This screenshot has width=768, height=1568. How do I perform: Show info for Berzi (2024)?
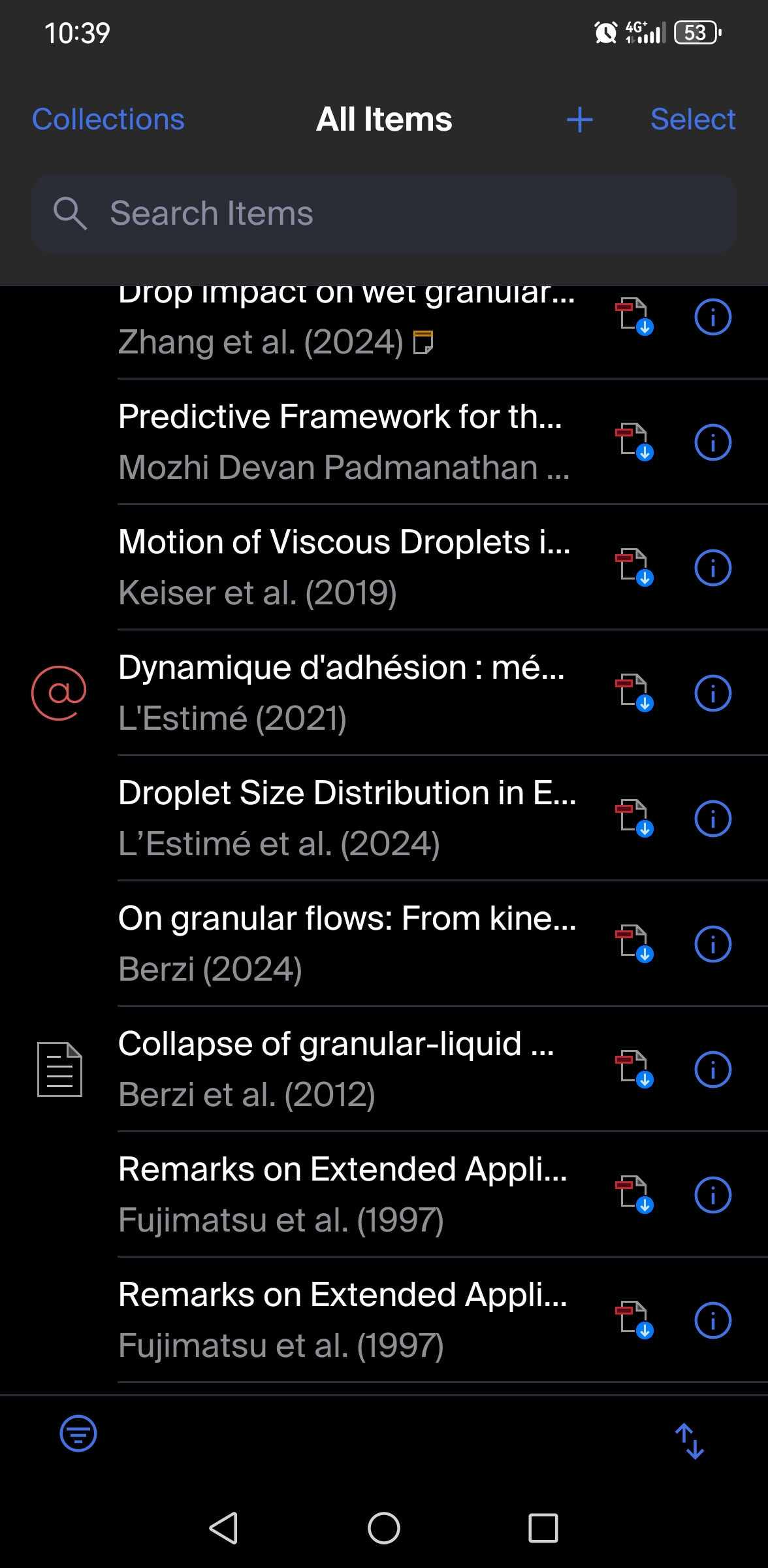click(712, 944)
